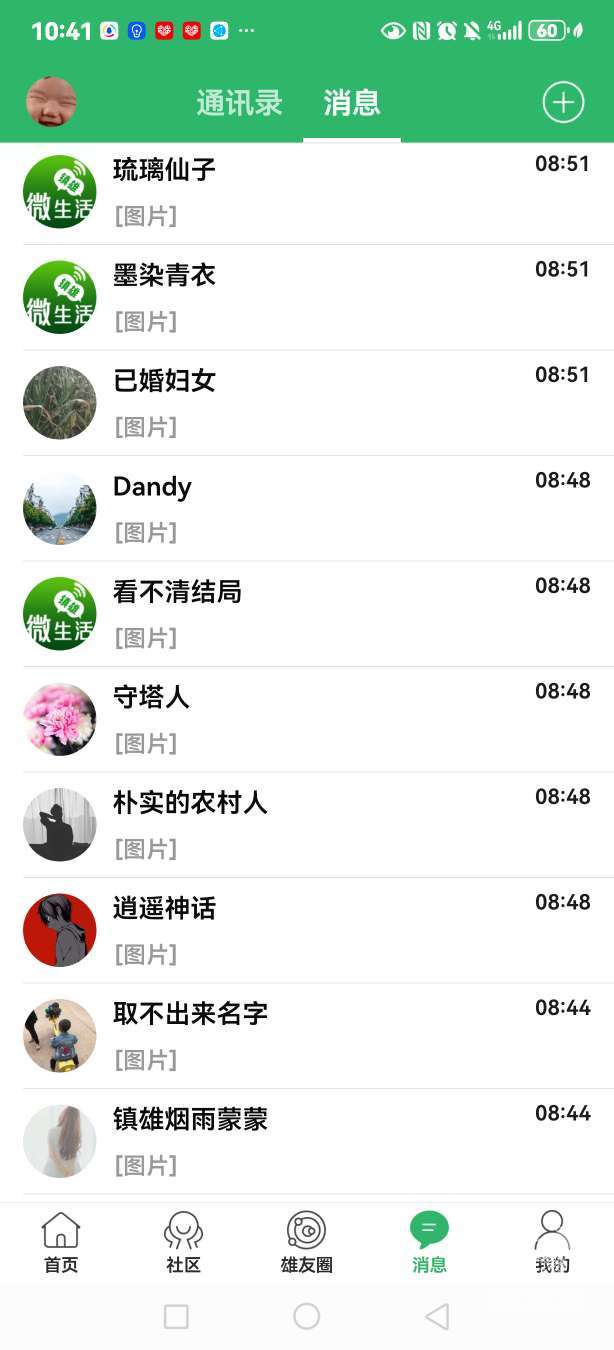
Task: Open the plus add menu
Action: point(563,102)
